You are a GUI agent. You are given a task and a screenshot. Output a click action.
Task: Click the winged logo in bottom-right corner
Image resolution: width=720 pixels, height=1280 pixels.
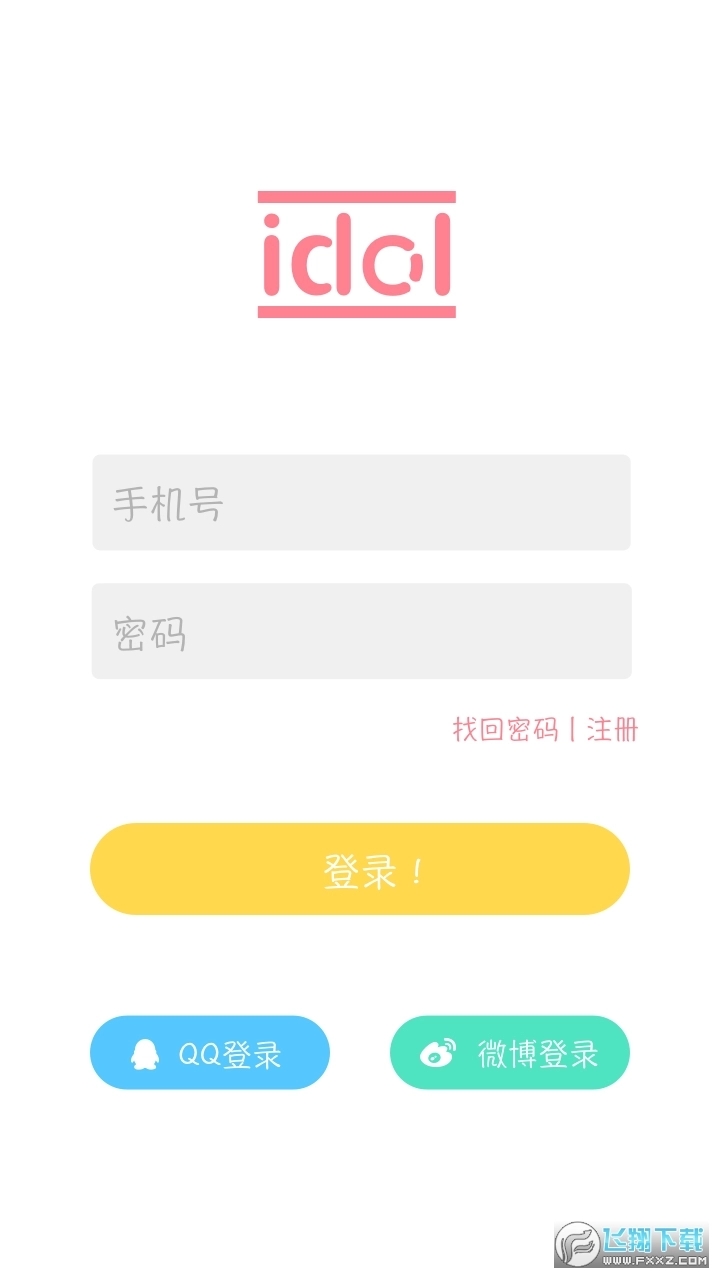[x=578, y=1243]
